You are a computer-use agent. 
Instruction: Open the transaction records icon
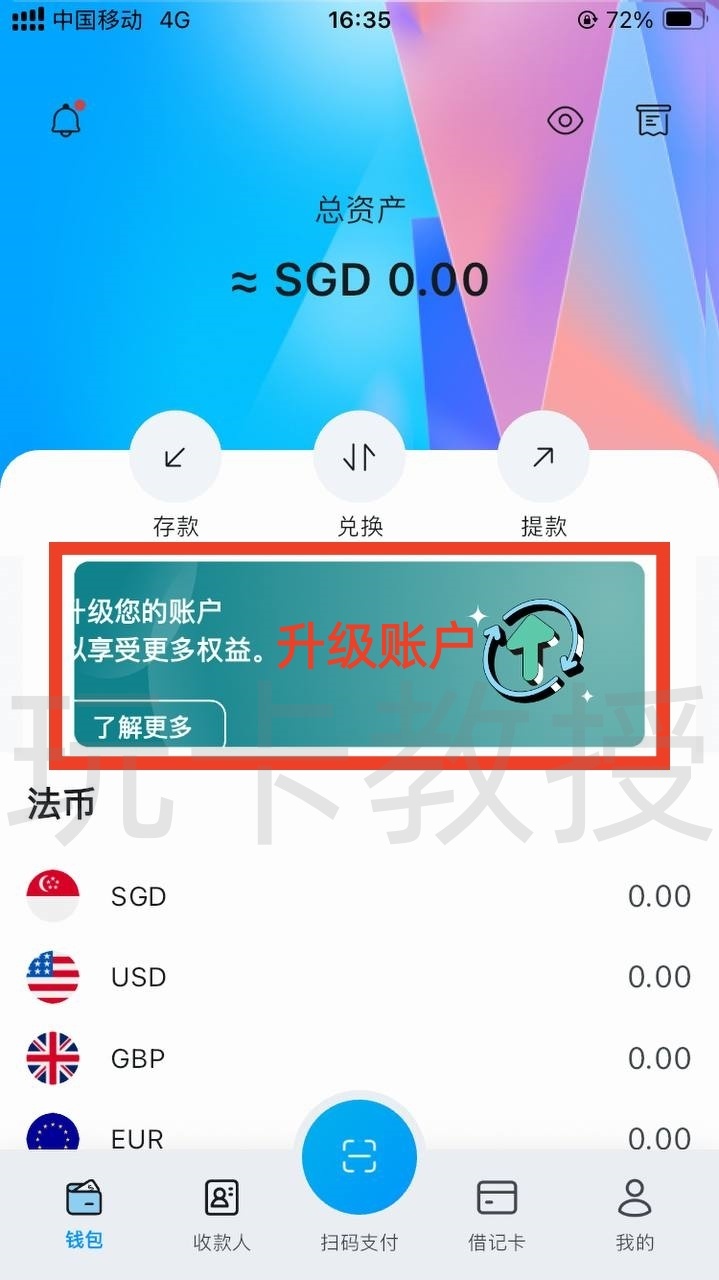click(652, 121)
